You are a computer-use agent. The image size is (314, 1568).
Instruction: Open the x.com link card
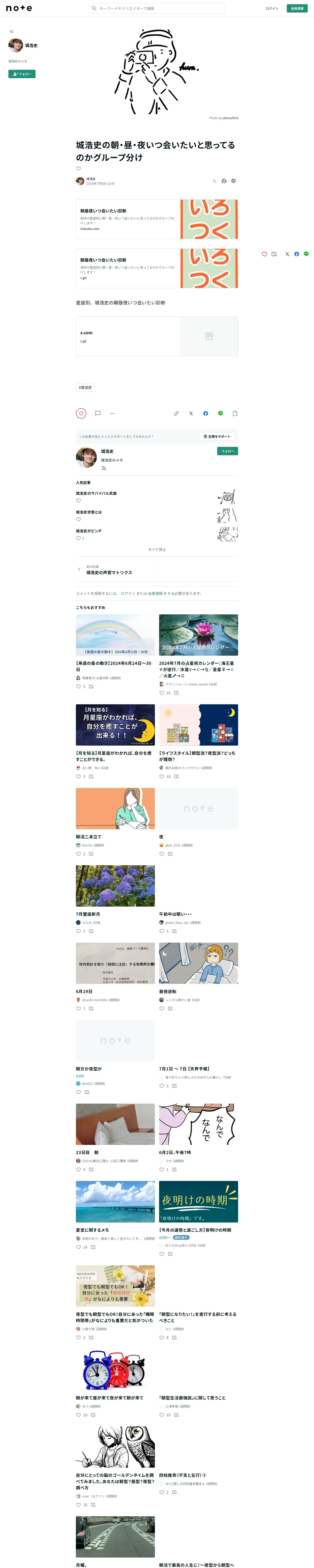pyautogui.click(x=157, y=336)
